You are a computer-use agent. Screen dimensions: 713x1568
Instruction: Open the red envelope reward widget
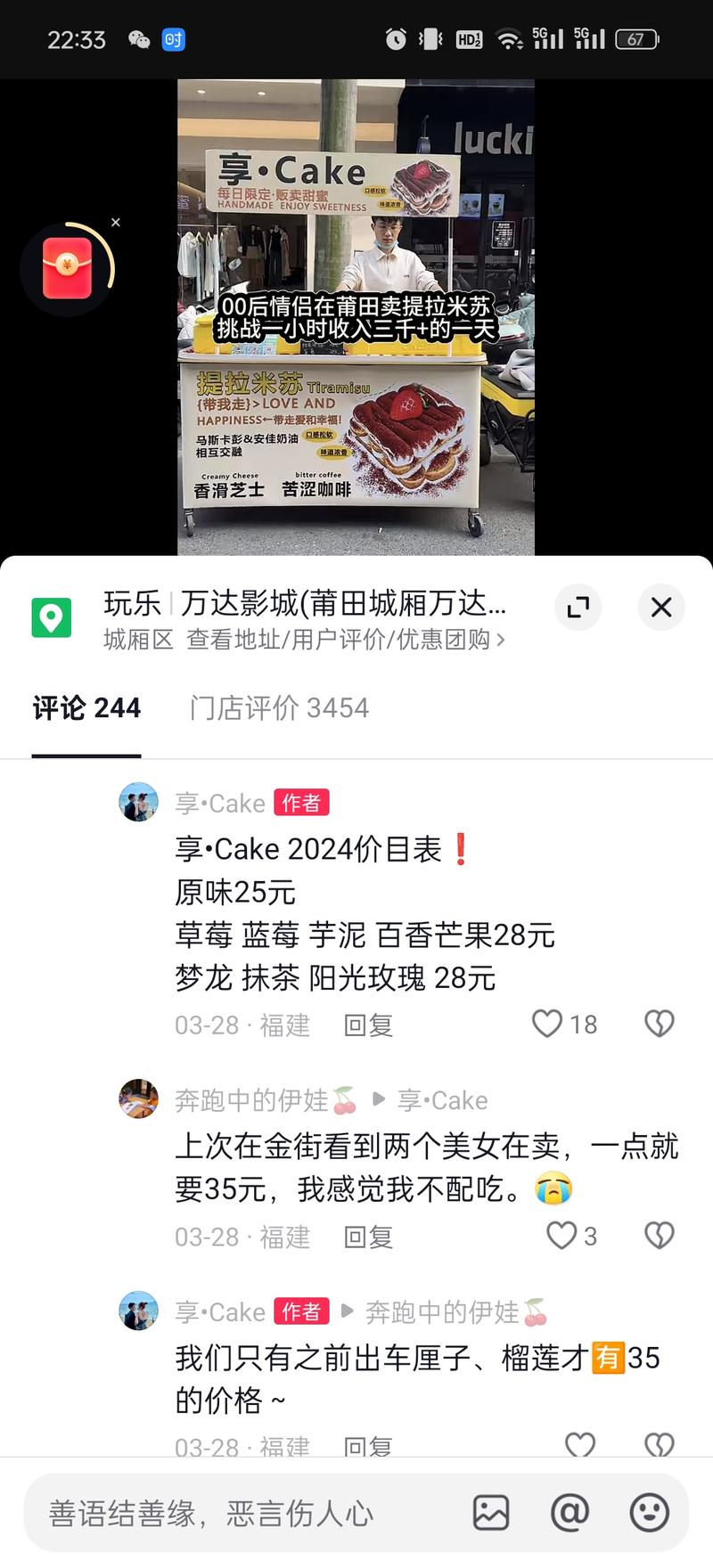[68, 268]
